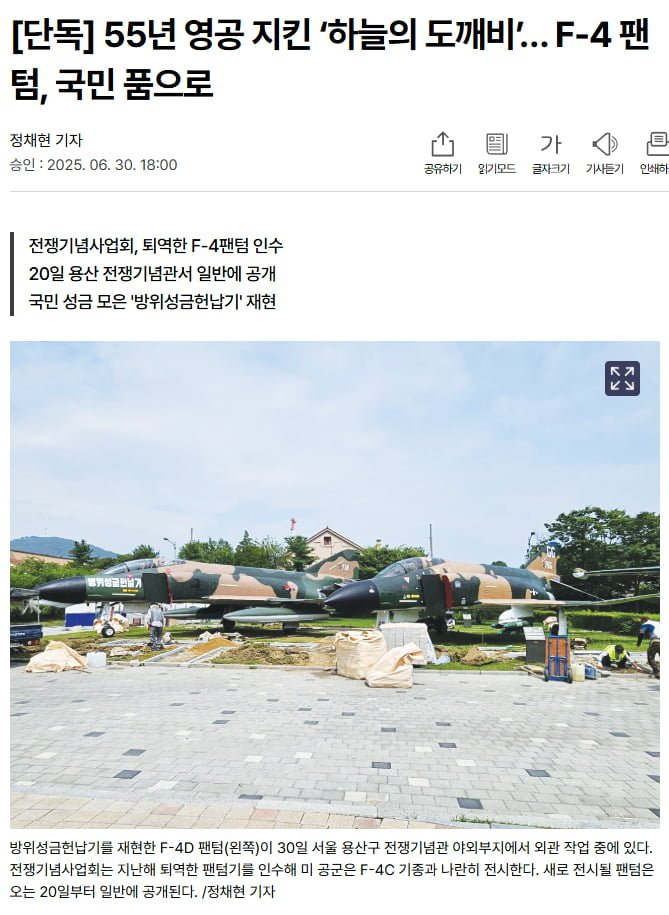Share this article via 공유하기
This screenshot has width=669, height=915.
pyautogui.click(x=442, y=153)
